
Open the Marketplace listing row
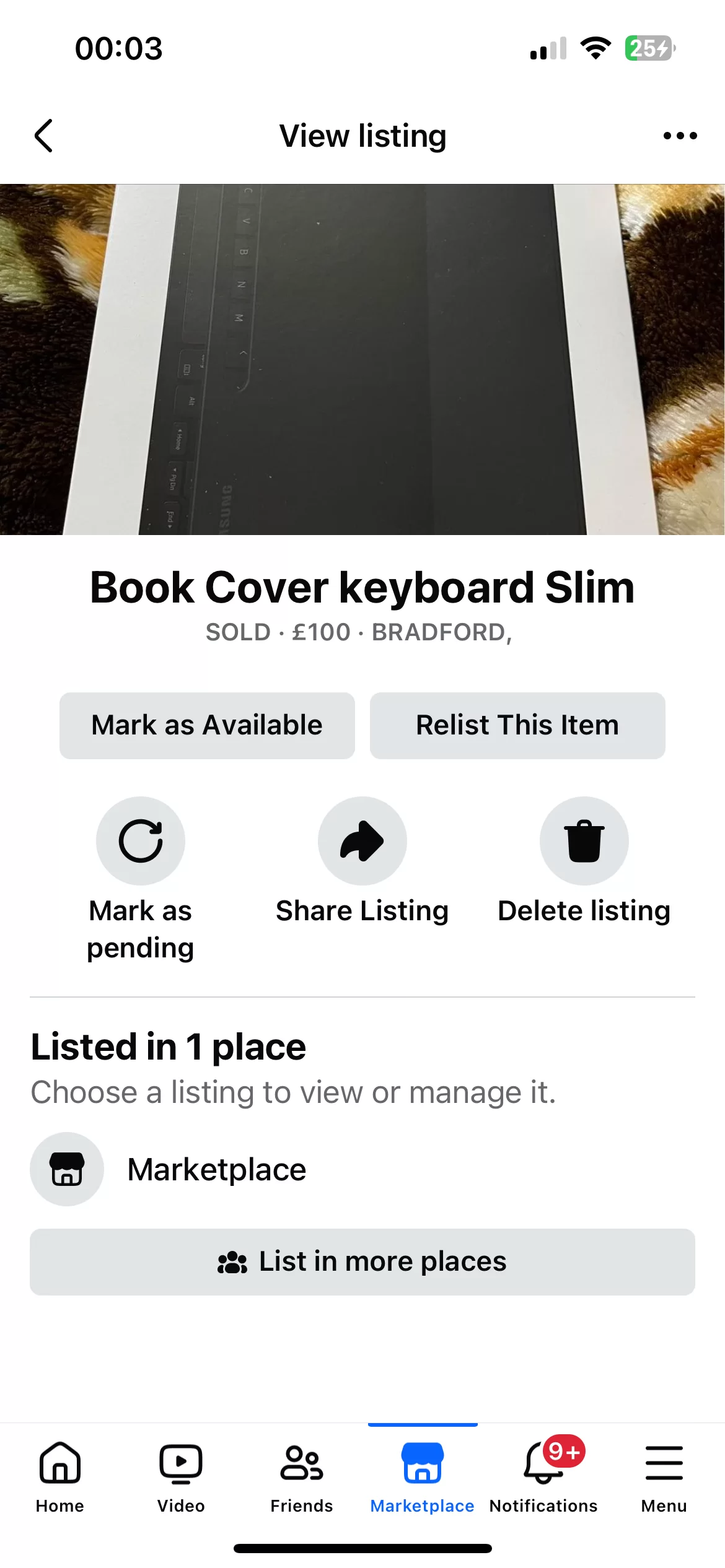(x=217, y=1169)
